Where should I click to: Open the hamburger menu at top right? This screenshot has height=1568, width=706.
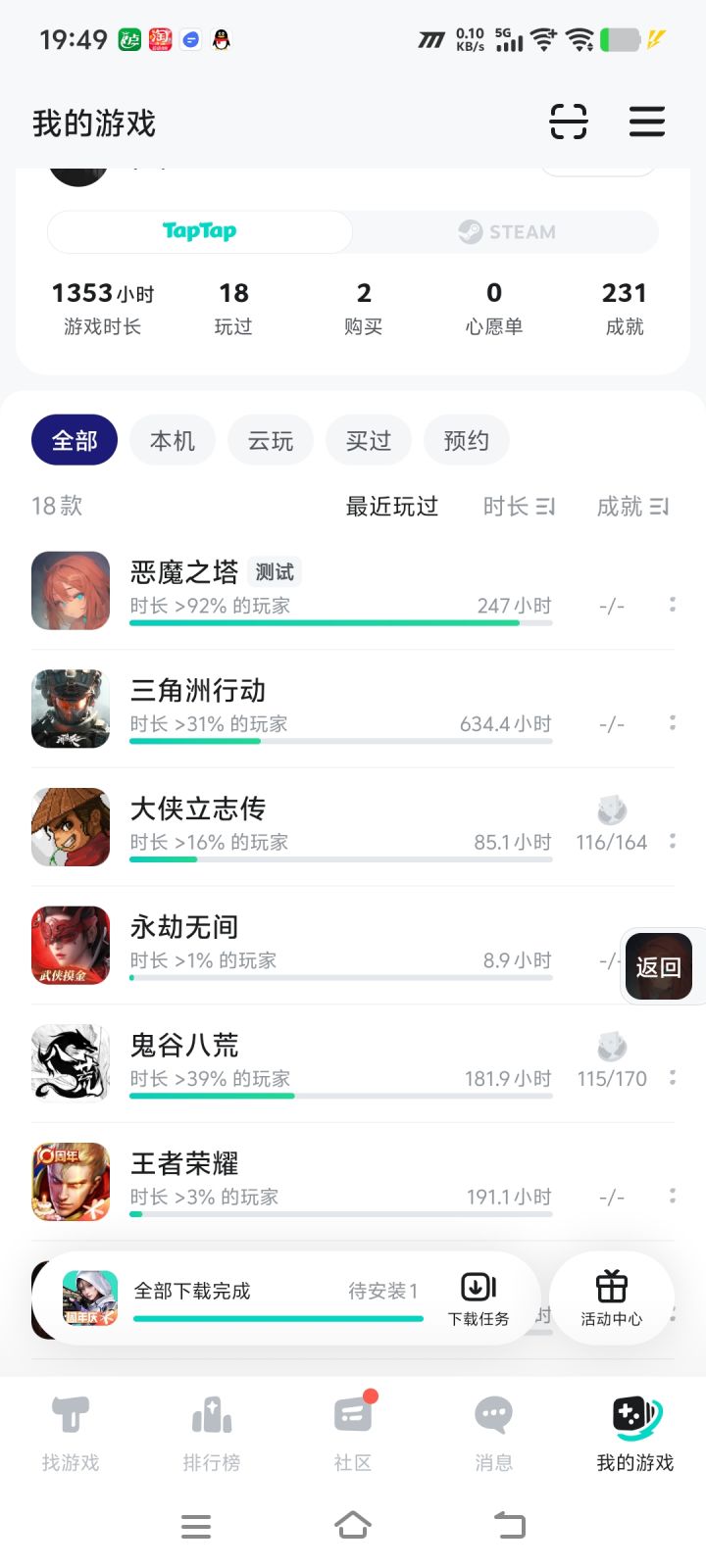[646, 122]
